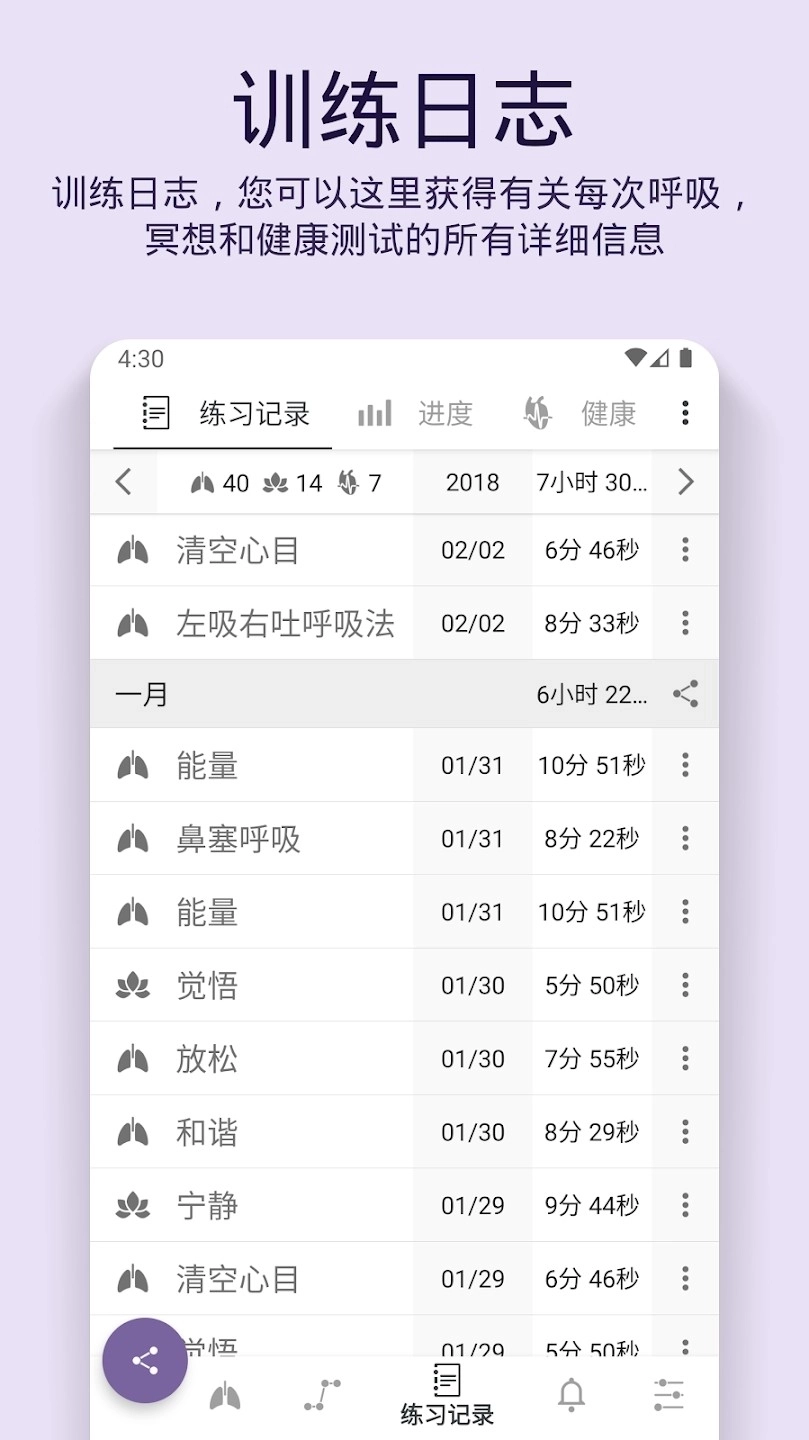Share January summary via its share icon
This screenshot has width=809, height=1440.
coord(684,694)
